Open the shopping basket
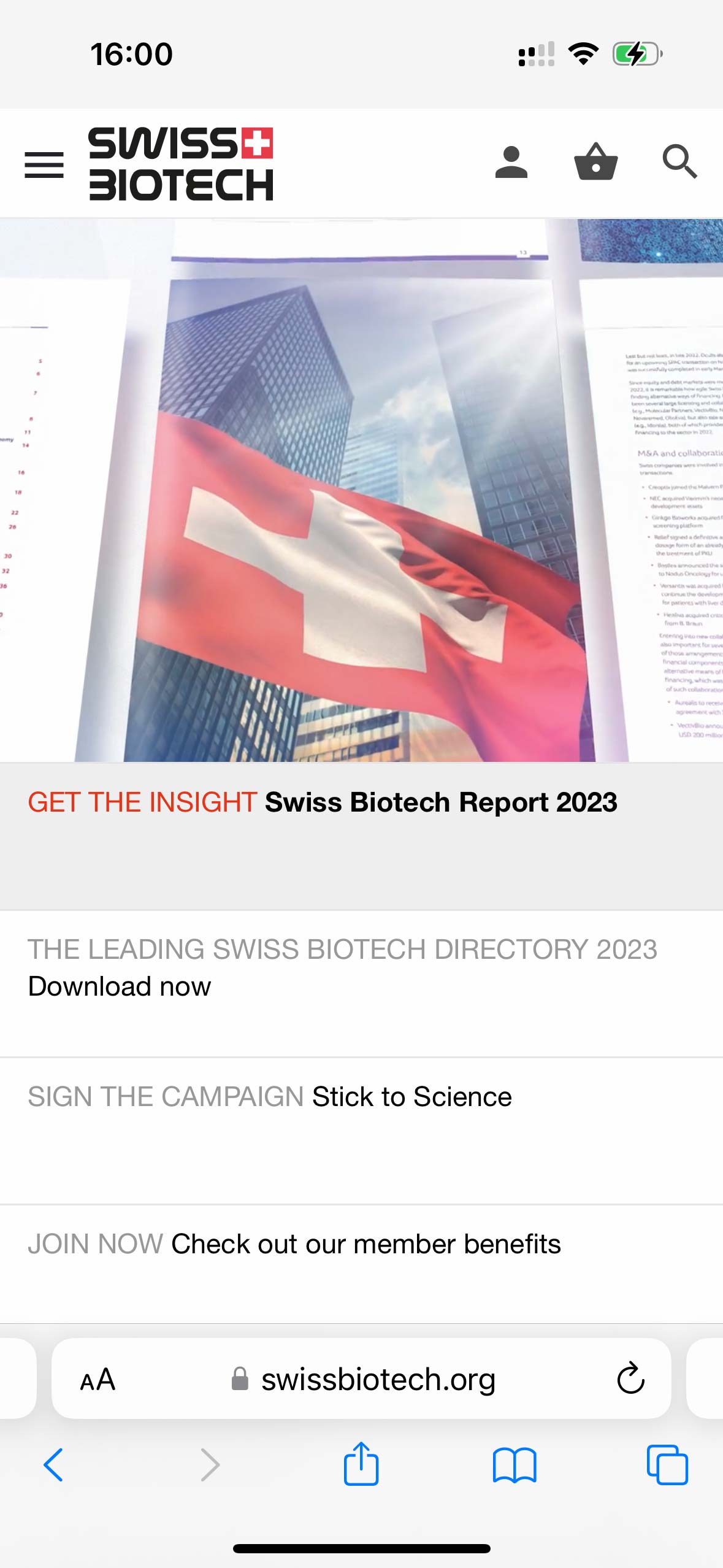The image size is (723, 1568). [595, 163]
